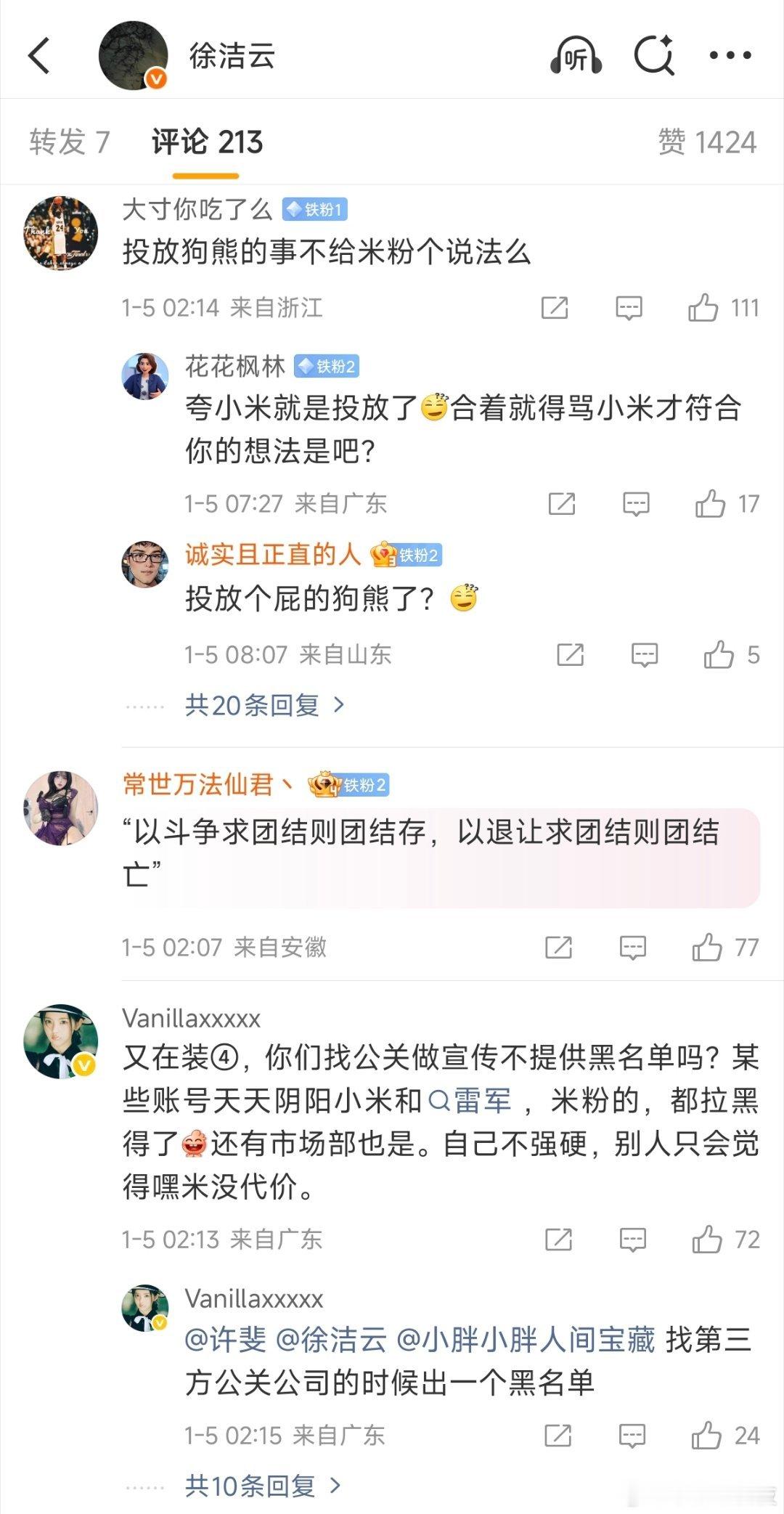Viewport: 784px width, 1514px height.
Task: Open reply icon under 常世万法仙君丶's comment
Action: click(634, 948)
